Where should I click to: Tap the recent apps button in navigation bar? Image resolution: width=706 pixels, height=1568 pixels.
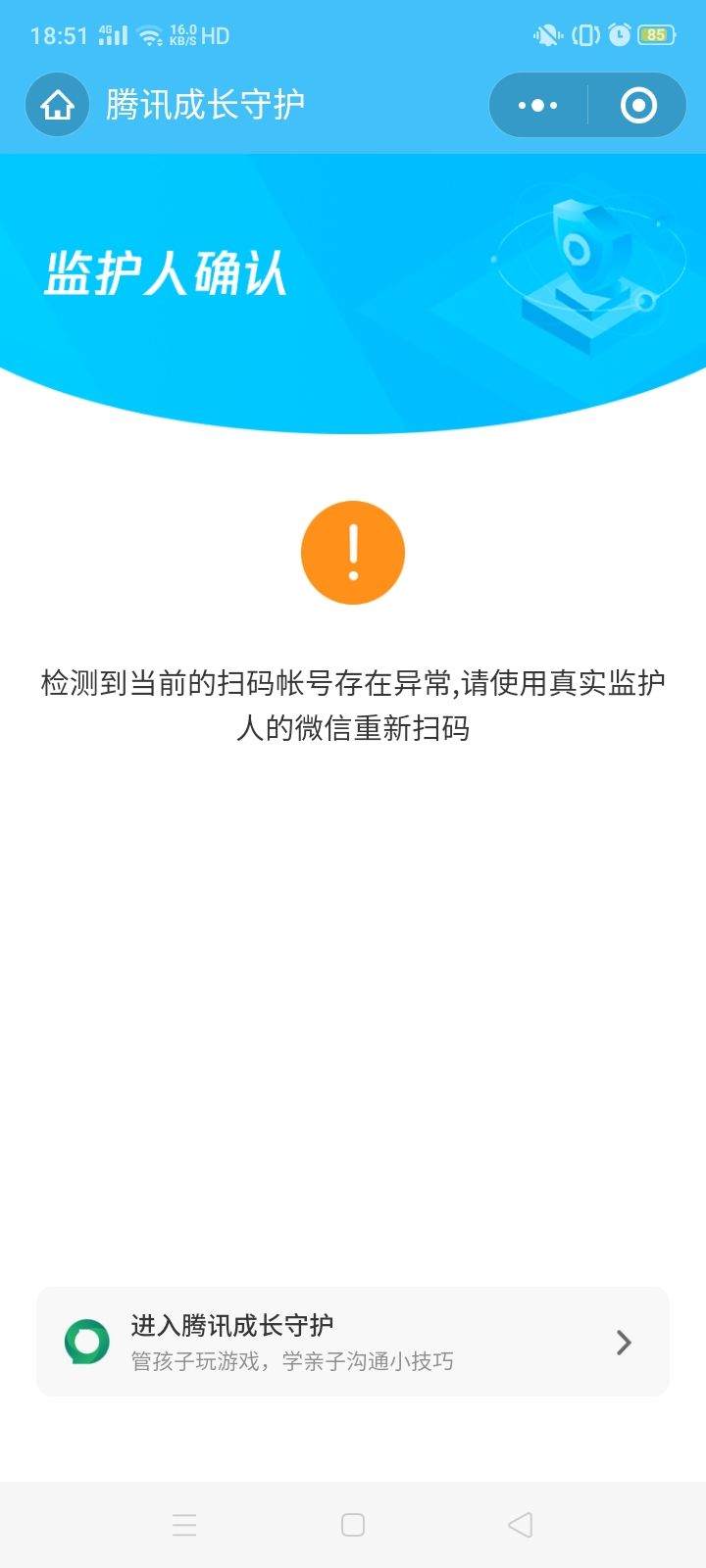184,1524
